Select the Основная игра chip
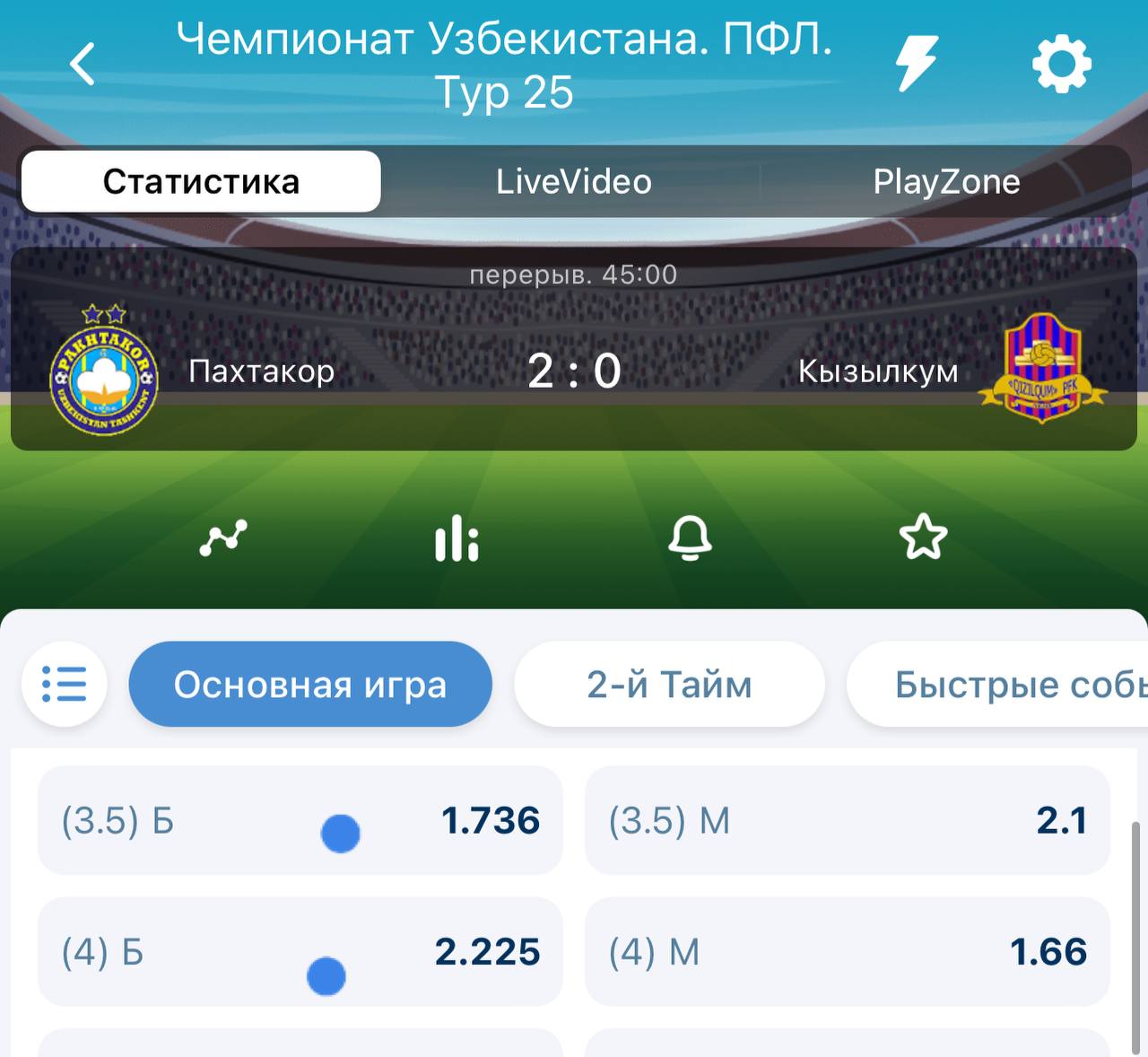Screen dimensions: 1148x1057 point(310,685)
